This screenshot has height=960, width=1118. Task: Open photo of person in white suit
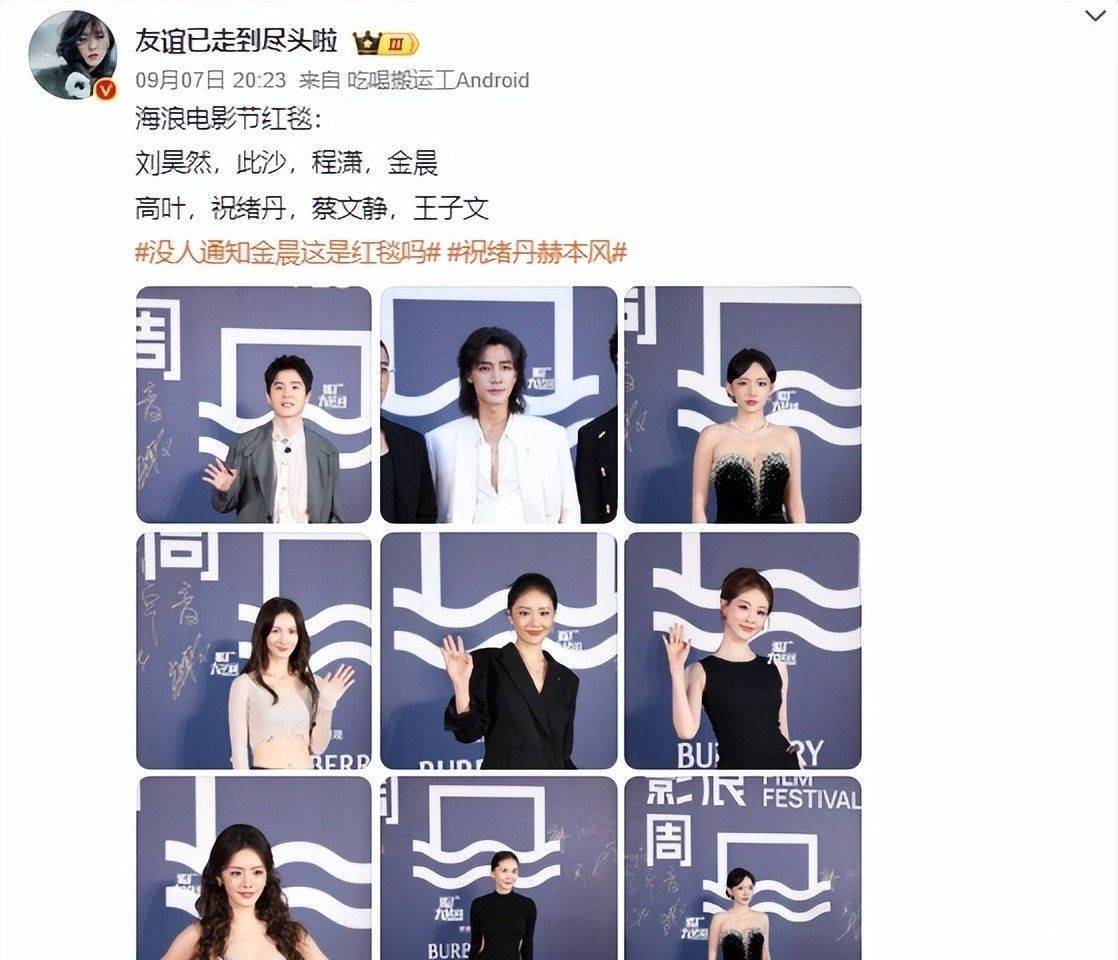tap(498, 405)
